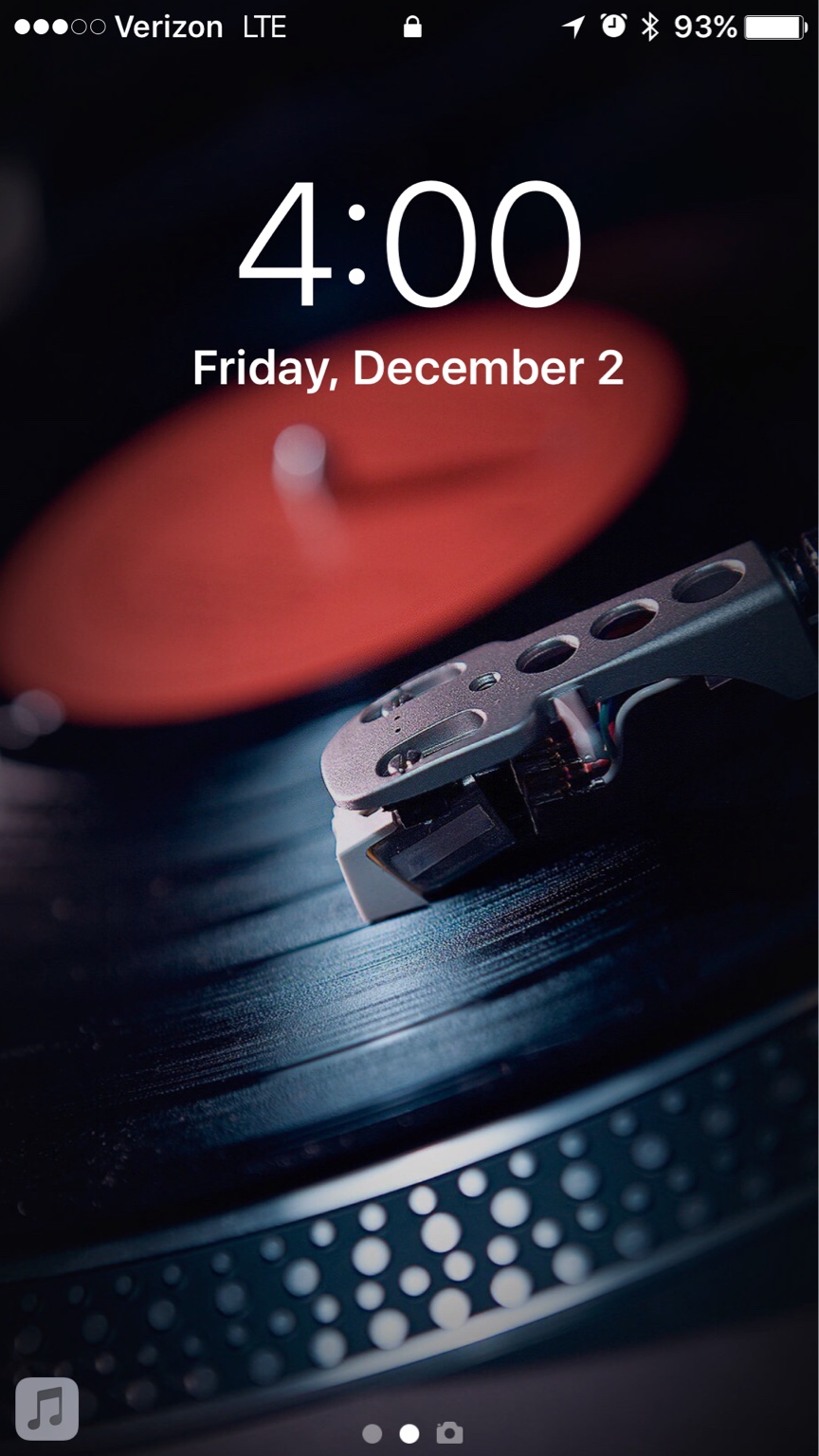The height and width of the screenshot is (1456, 819).
Task: Open the Music app suggestion icon
Action: [46, 1409]
